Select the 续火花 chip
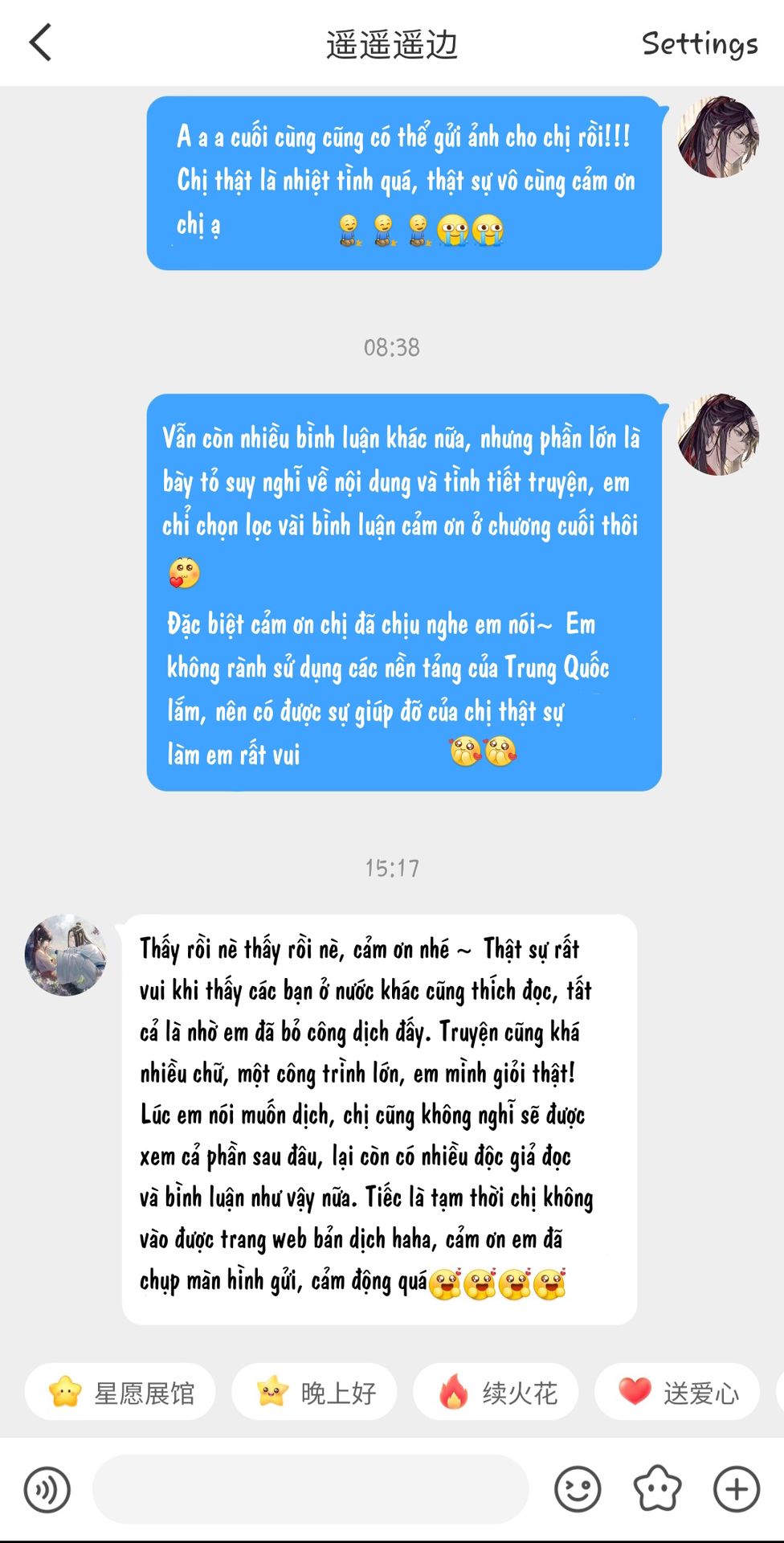Image resolution: width=784 pixels, height=1543 pixels. 496,1392
